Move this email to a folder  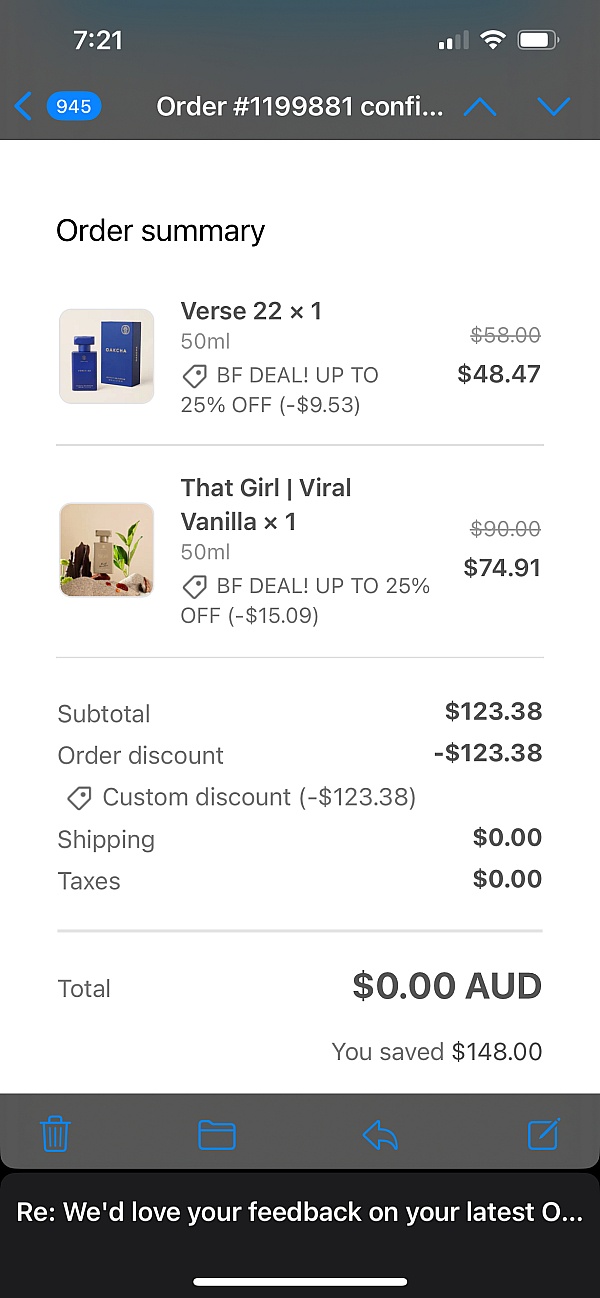point(217,1134)
